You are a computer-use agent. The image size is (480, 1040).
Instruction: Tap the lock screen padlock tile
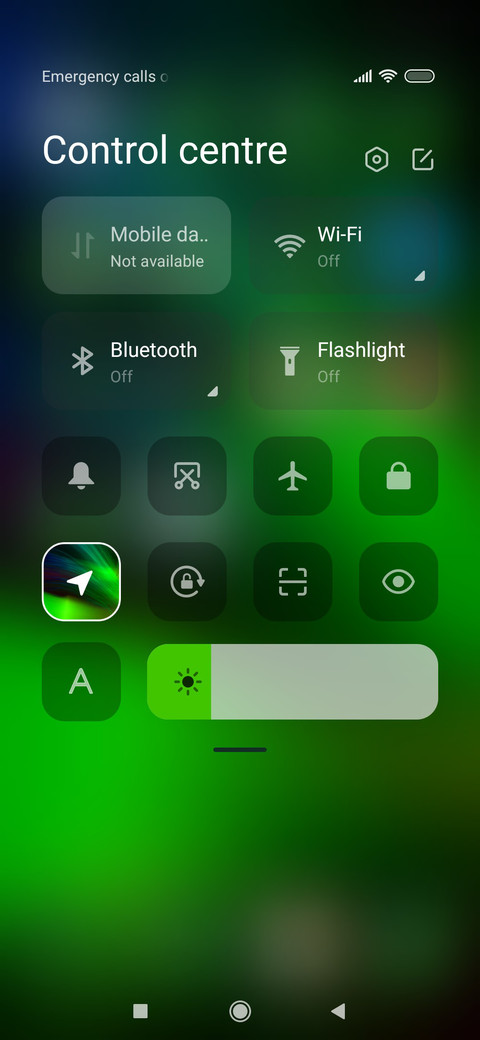[398, 476]
